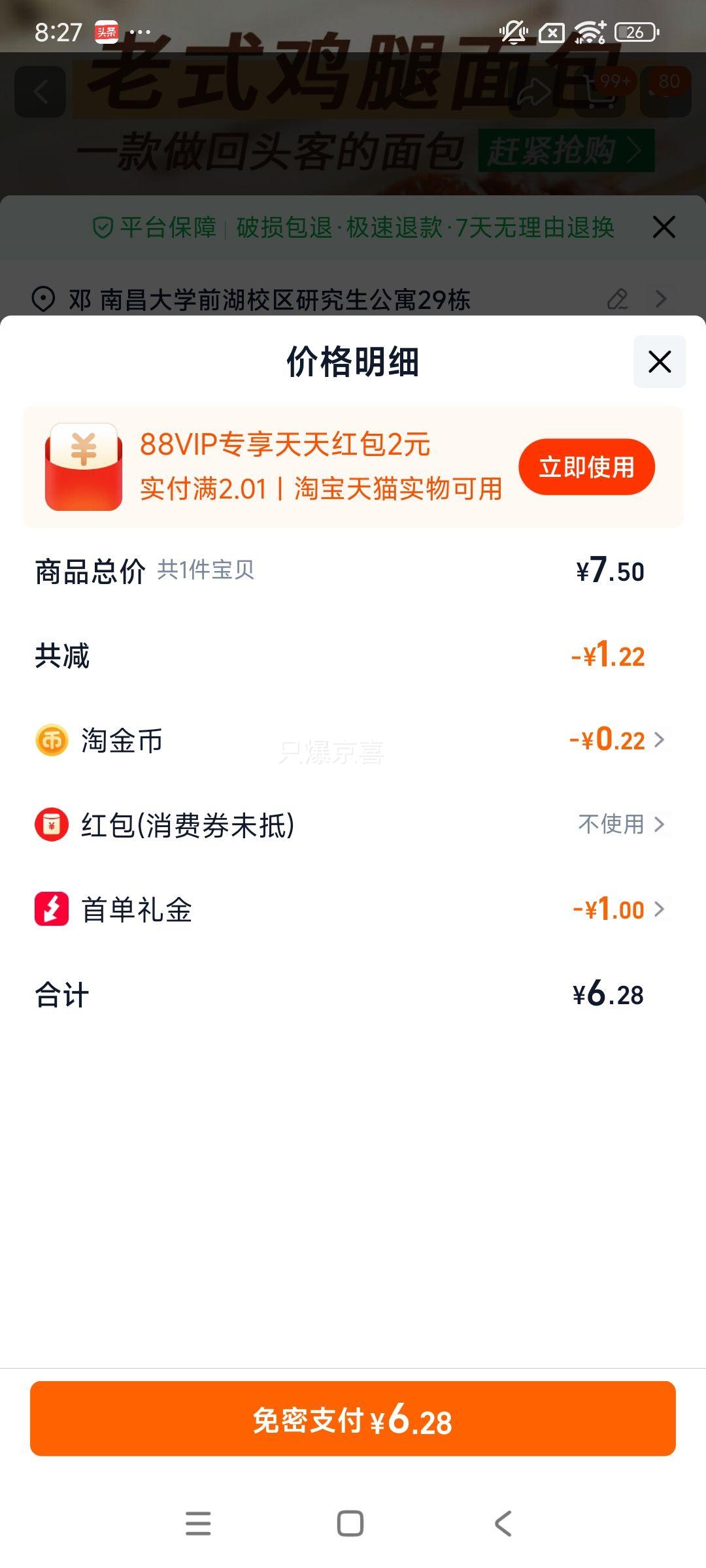Pay ¥6.28 with 免密支付
Image resolution: width=706 pixels, height=1568 pixels.
click(x=353, y=1418)
